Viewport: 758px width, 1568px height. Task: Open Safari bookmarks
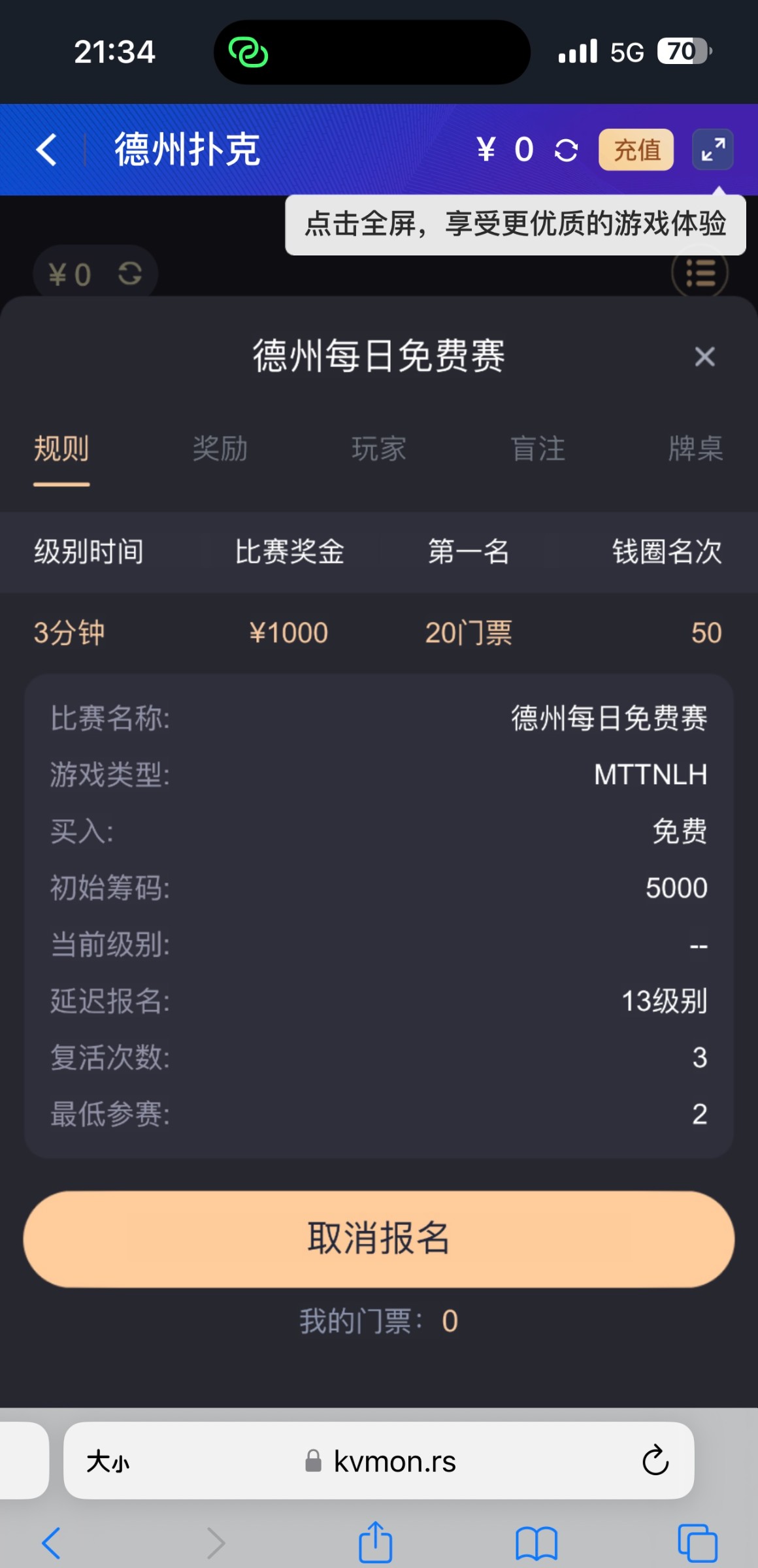click(x=536, y=1543)
